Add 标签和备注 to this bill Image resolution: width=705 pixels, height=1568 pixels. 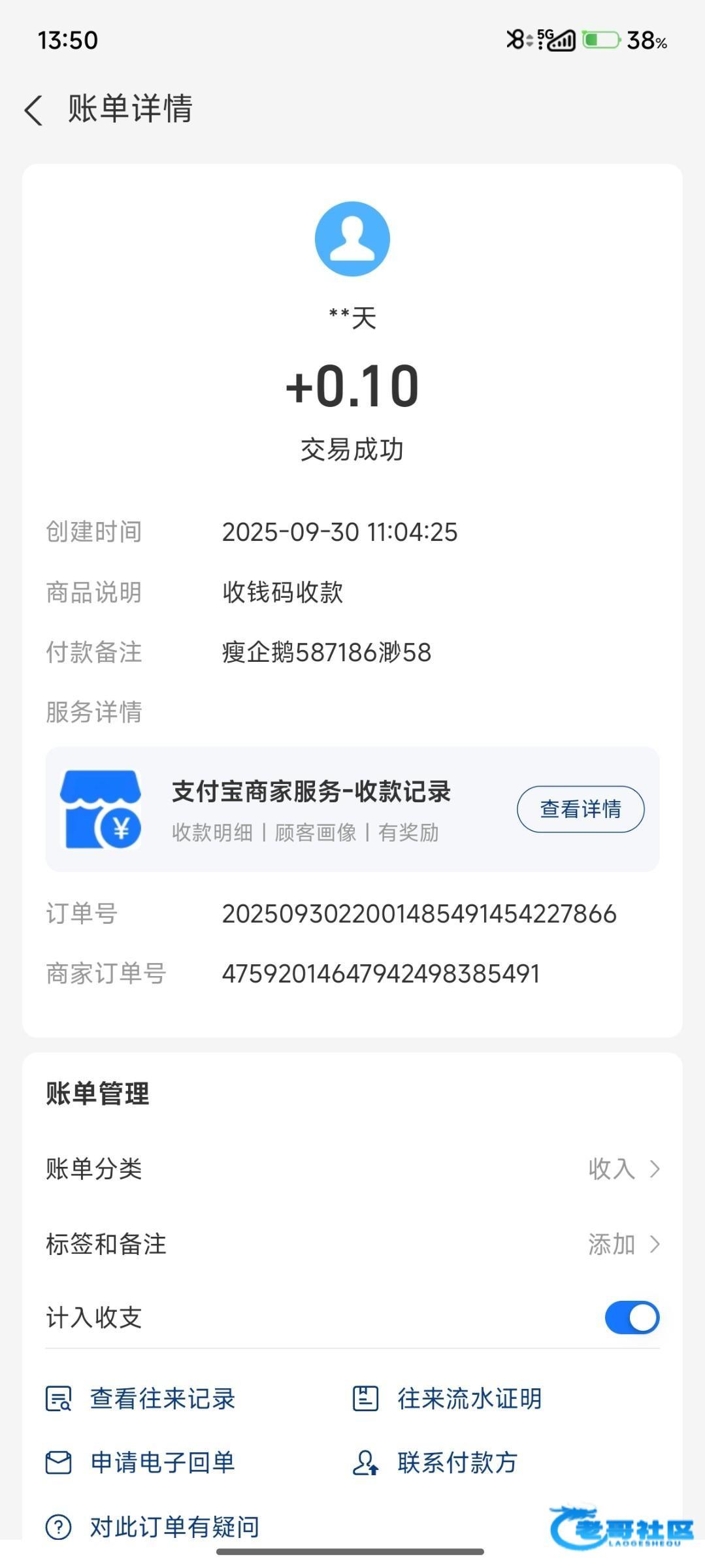[x=353, y=1245]
